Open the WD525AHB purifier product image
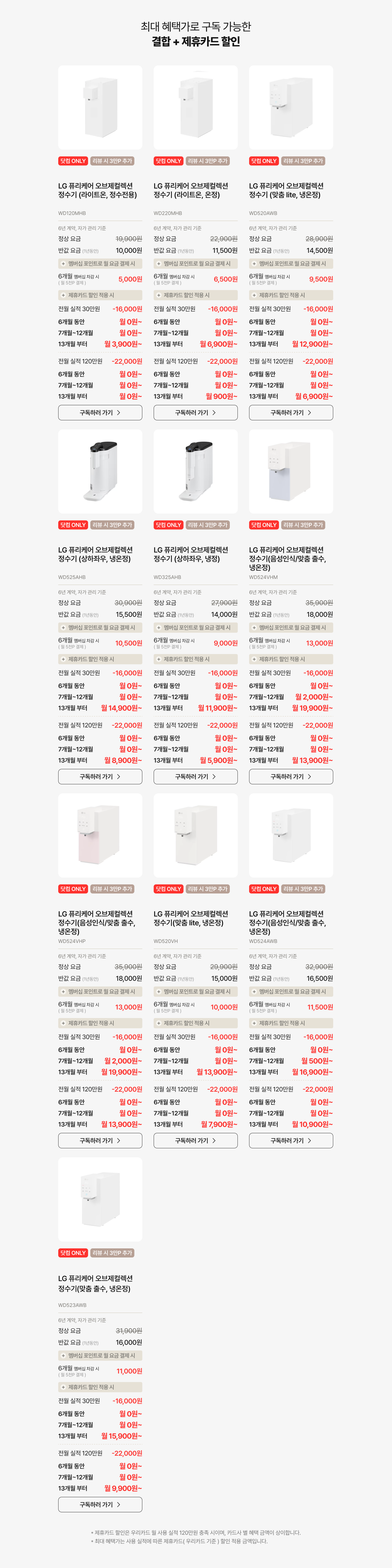 (100, 472)
